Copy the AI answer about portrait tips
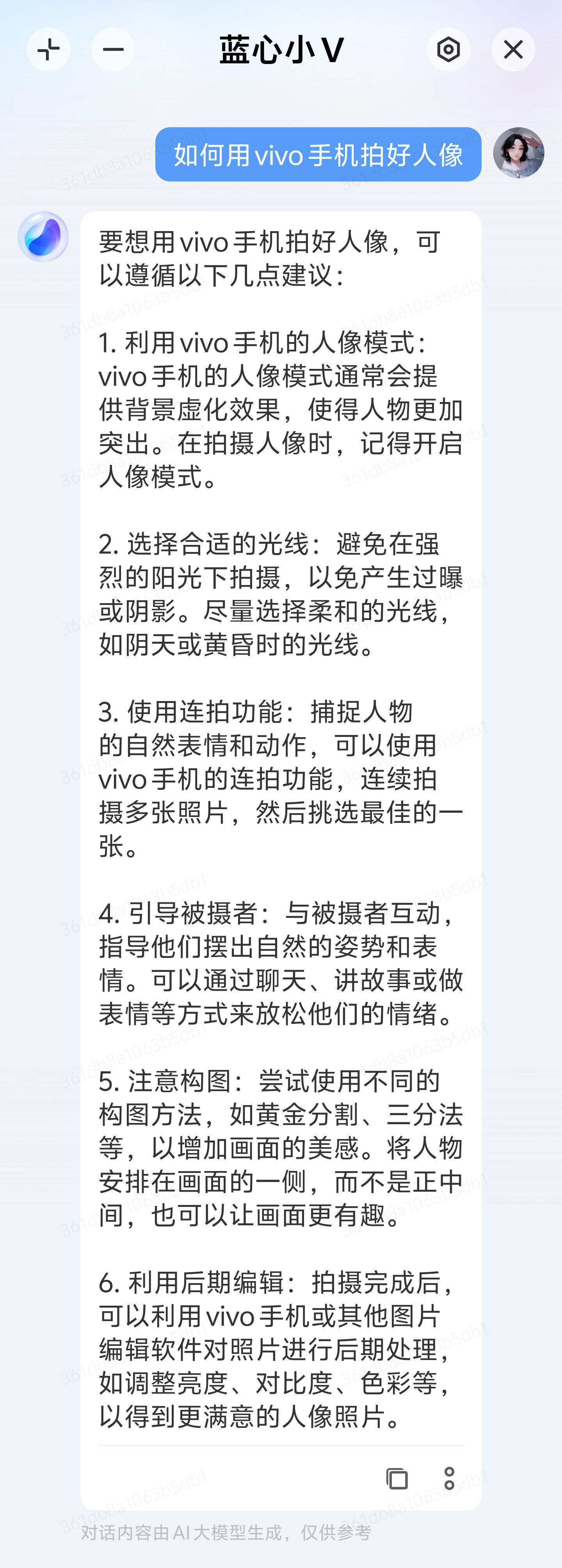The image size is (562, 1568). pos(397,1478)
